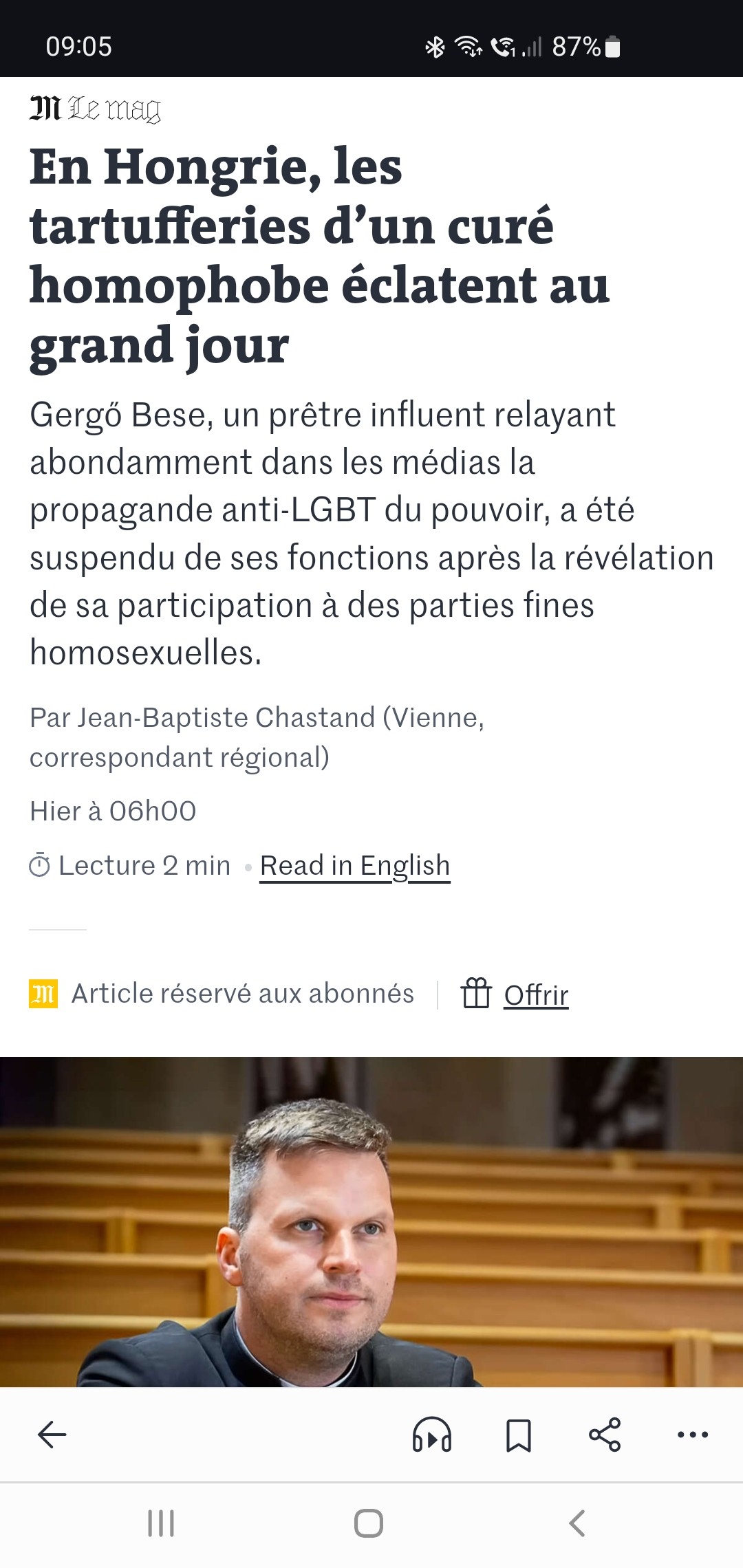
Task: Share this article
Action: (605, 1435)
